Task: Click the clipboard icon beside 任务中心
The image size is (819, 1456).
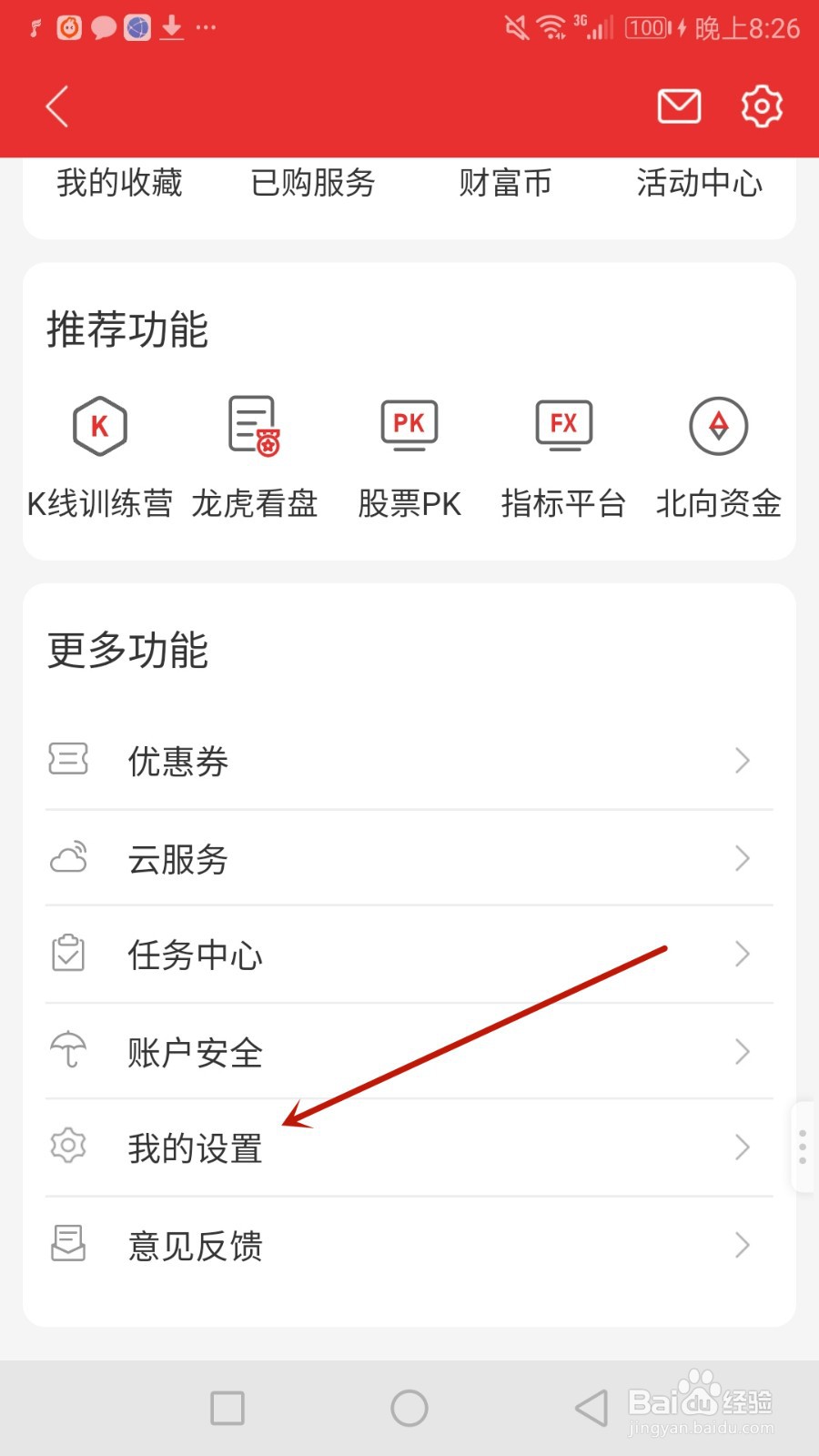Action: pyautogui.click(x=67, y=953)
